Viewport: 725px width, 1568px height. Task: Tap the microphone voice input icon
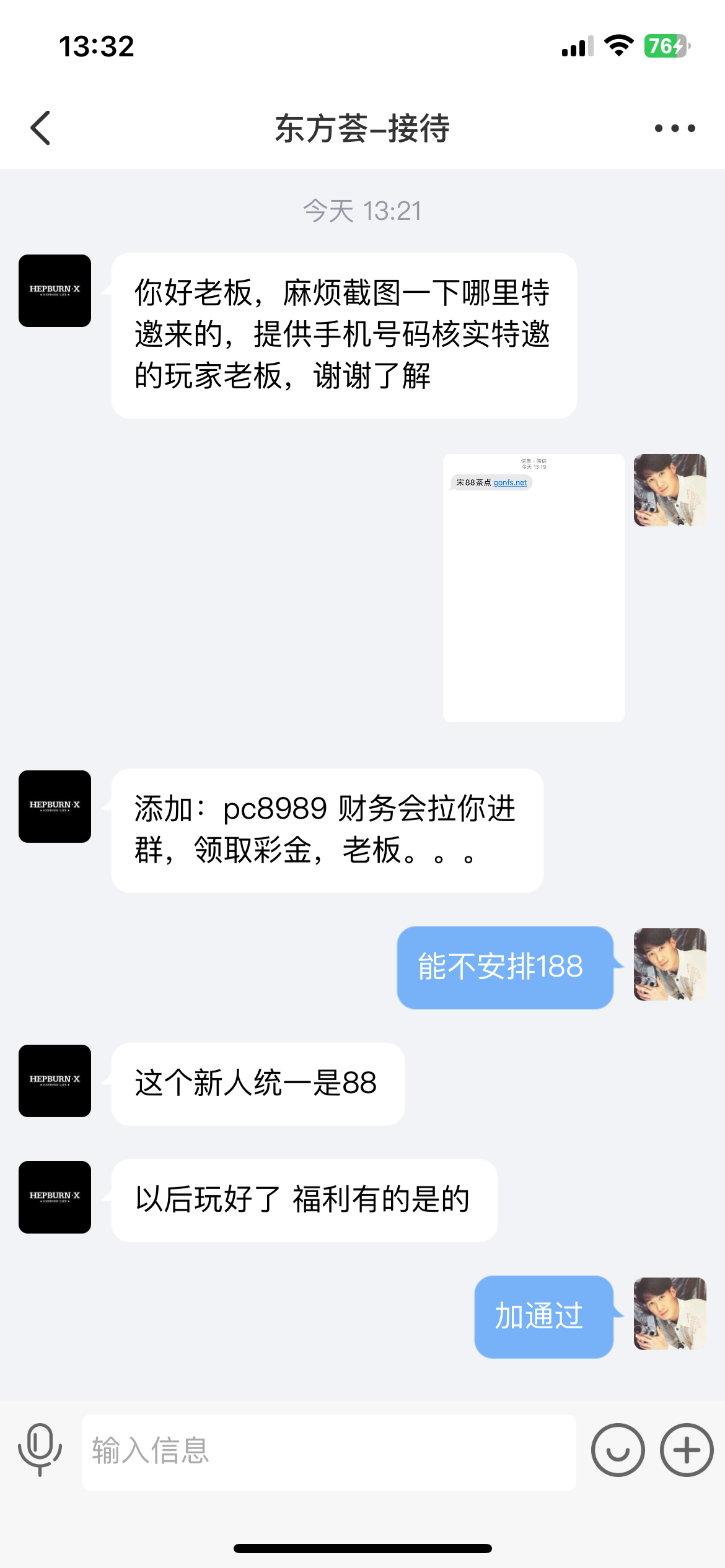(x=40, y=1450)
